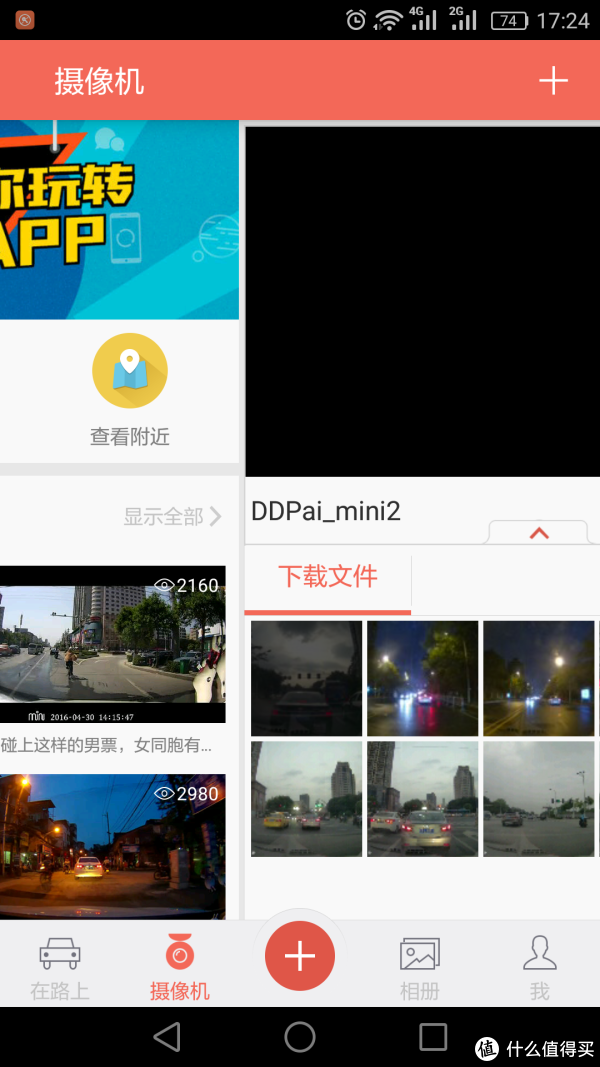600x1067 pixels.
Task: Open downloaded file with red taillights at night
Action: [422, 677]
